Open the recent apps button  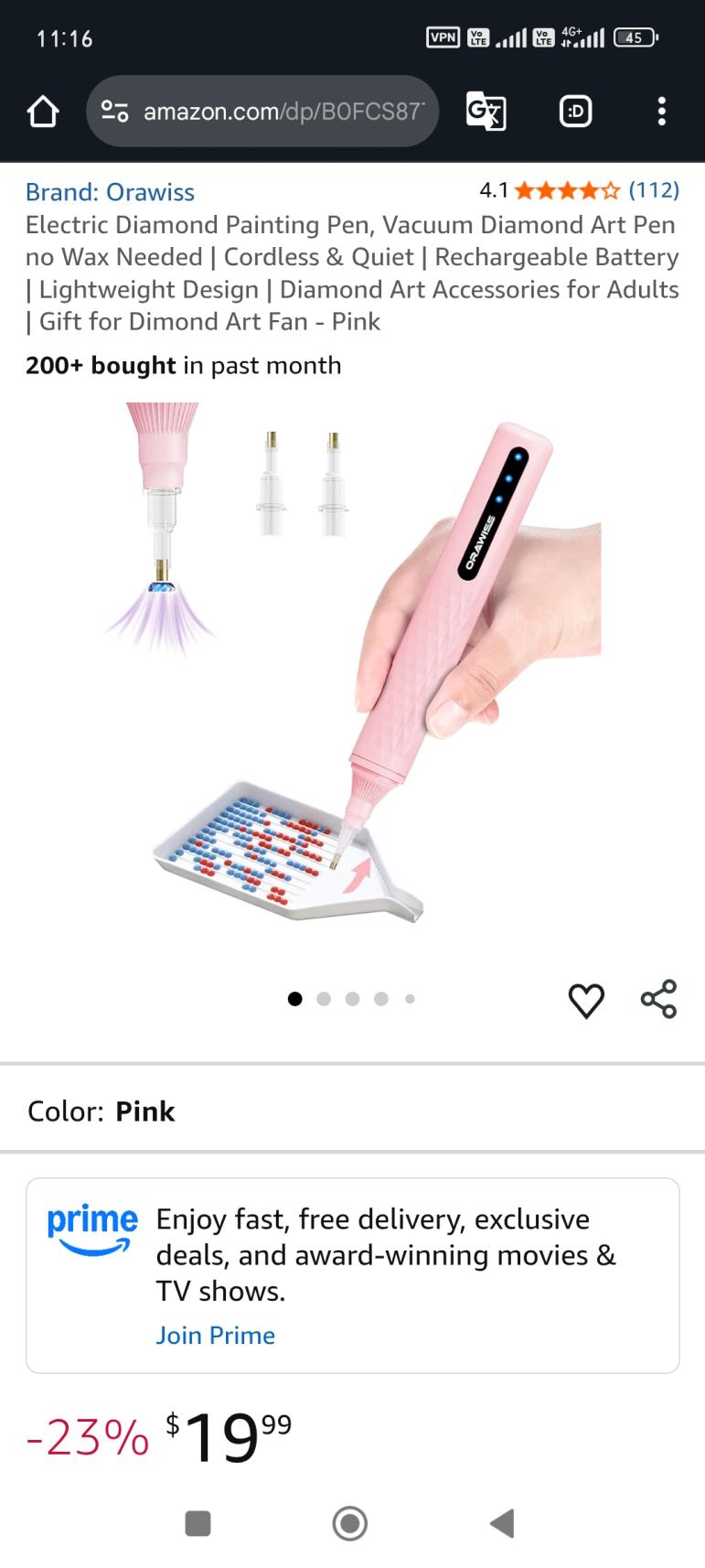198,1523
